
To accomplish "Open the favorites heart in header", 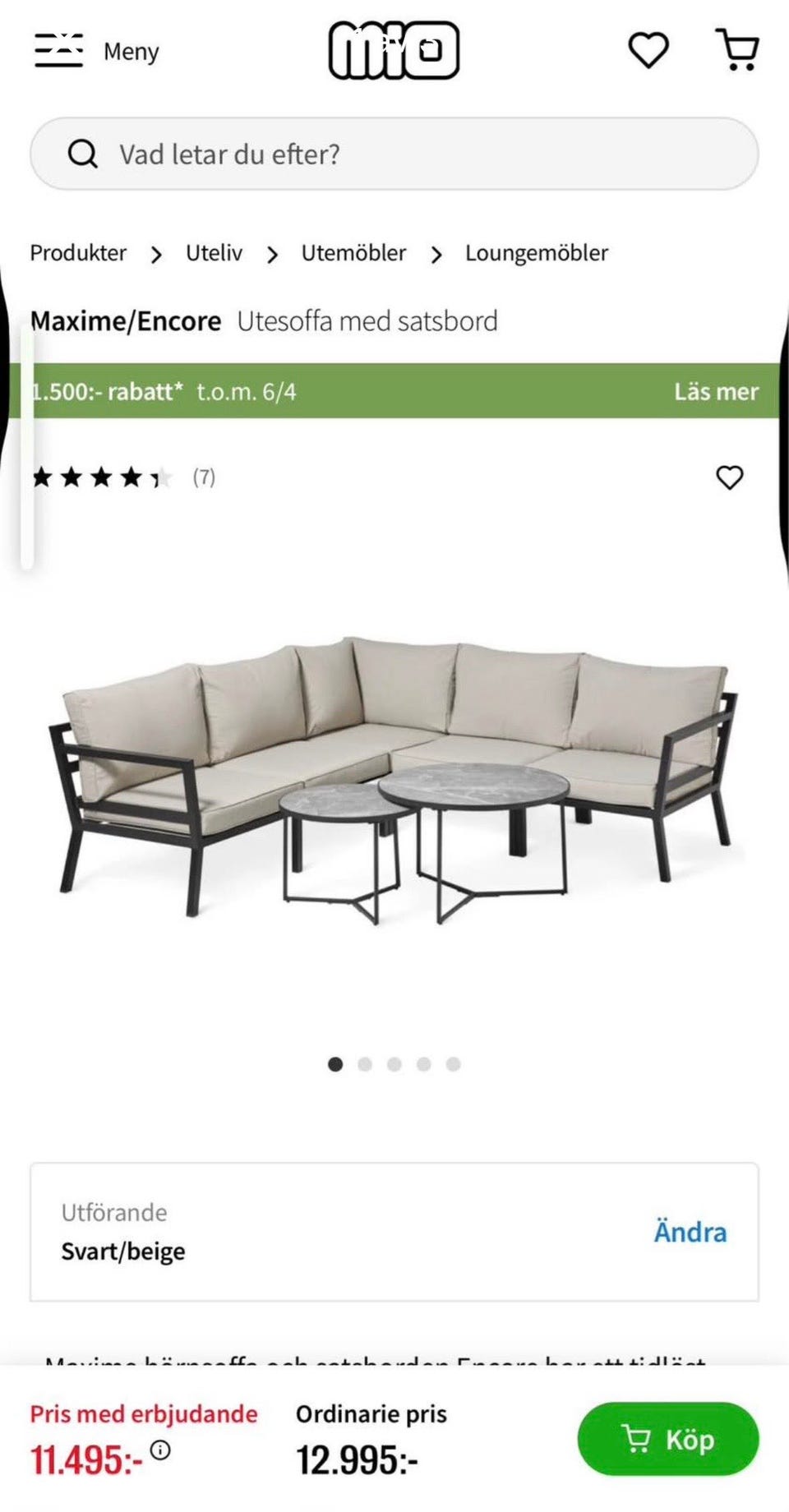I will [648, 51].
